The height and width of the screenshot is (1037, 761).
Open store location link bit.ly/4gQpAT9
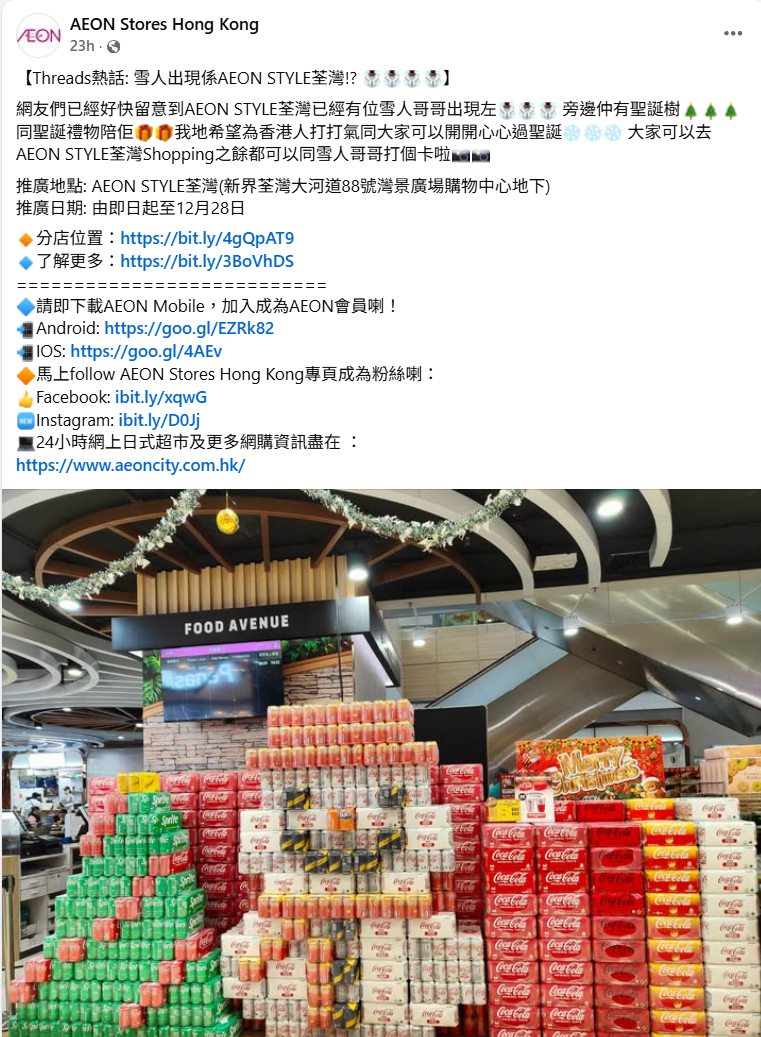(207, 239)
